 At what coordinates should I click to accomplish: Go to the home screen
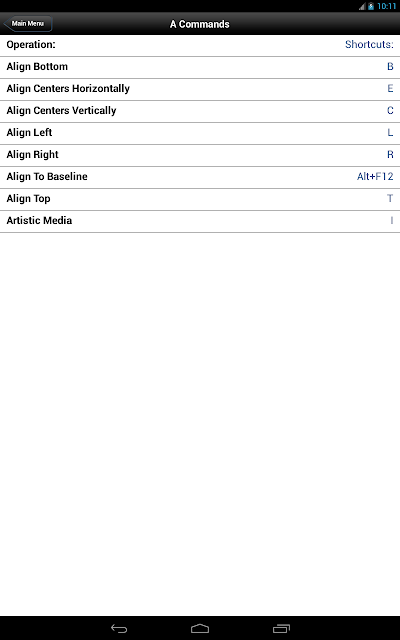click(200, 629)
